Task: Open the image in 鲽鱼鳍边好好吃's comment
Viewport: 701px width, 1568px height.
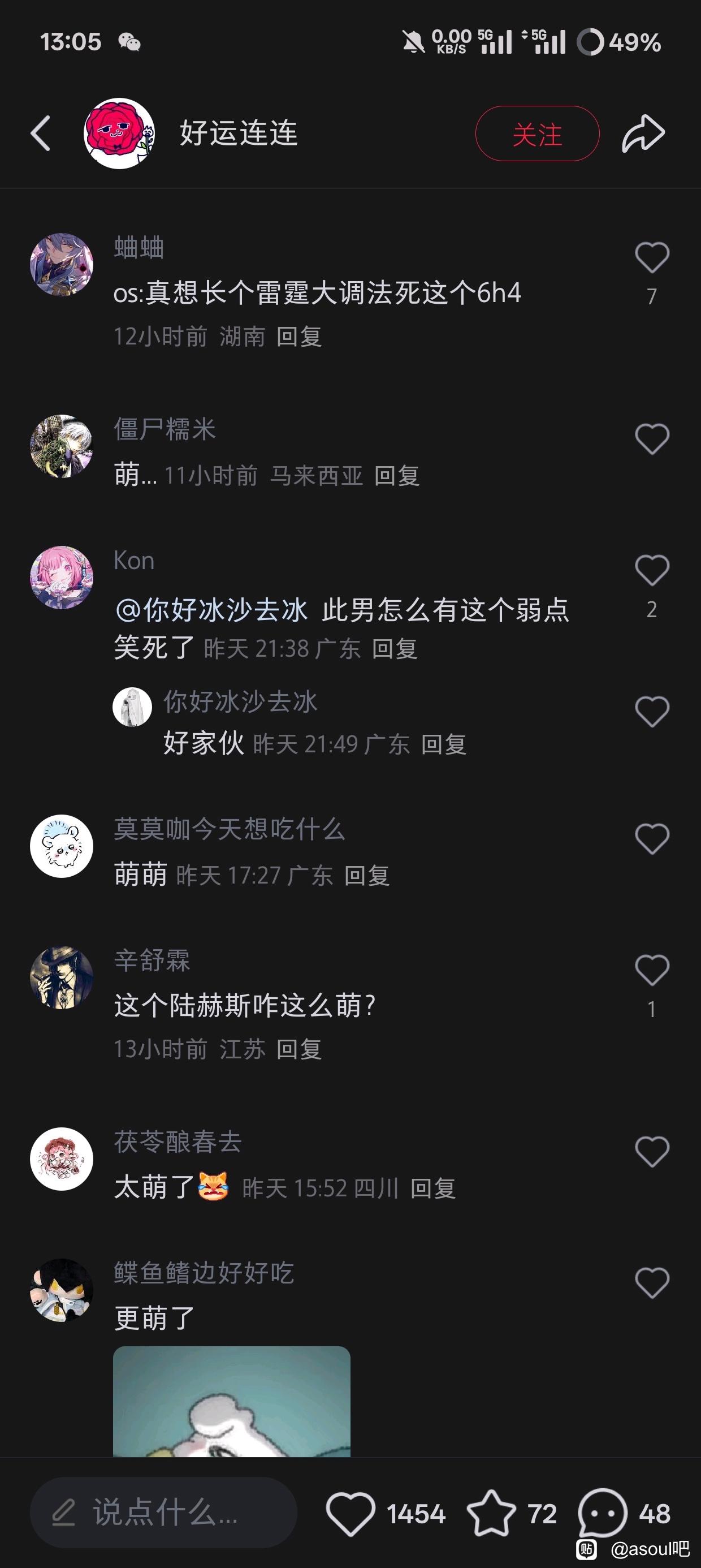Action: 231,1401
